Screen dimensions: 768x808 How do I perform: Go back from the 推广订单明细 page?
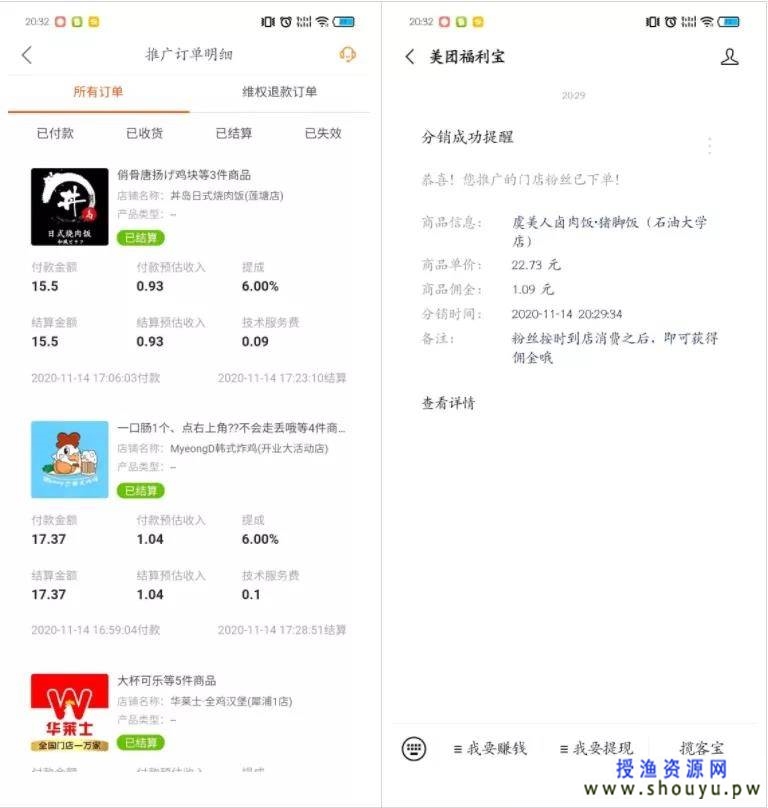[27, 56]
